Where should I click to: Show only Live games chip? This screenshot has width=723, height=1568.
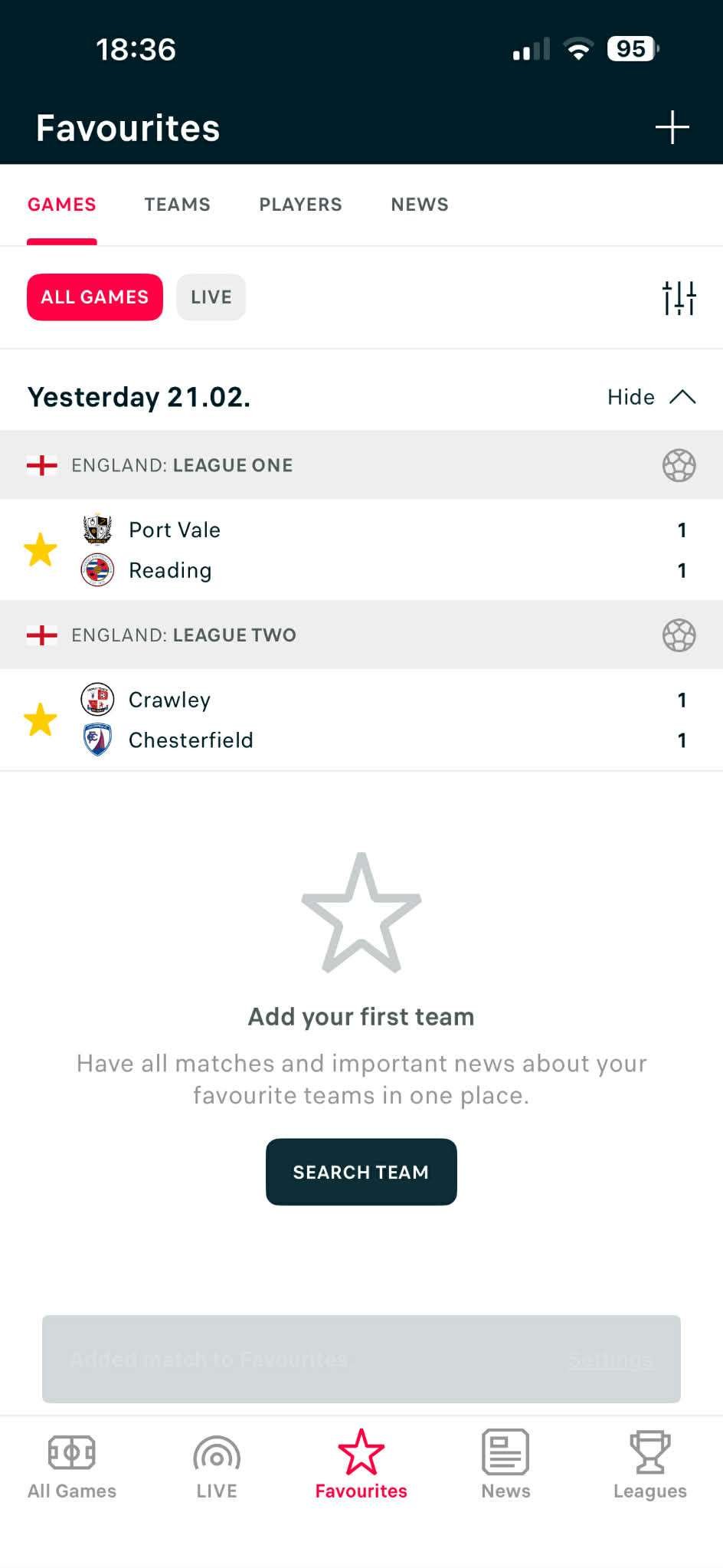point(211,297)
